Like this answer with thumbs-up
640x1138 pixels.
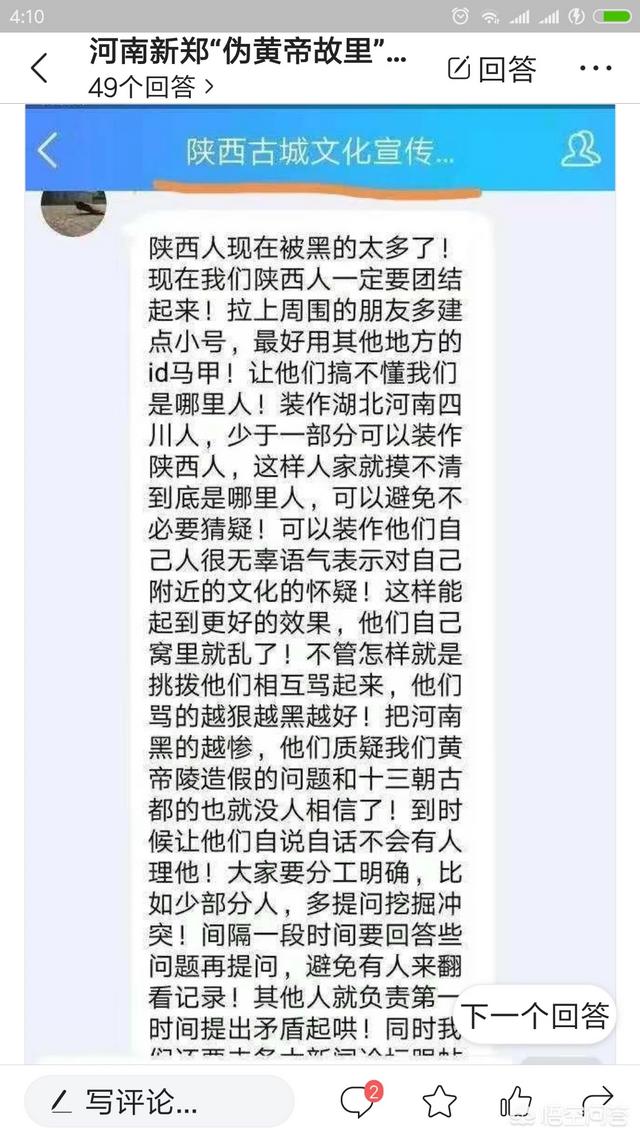tap(516, 1102)
